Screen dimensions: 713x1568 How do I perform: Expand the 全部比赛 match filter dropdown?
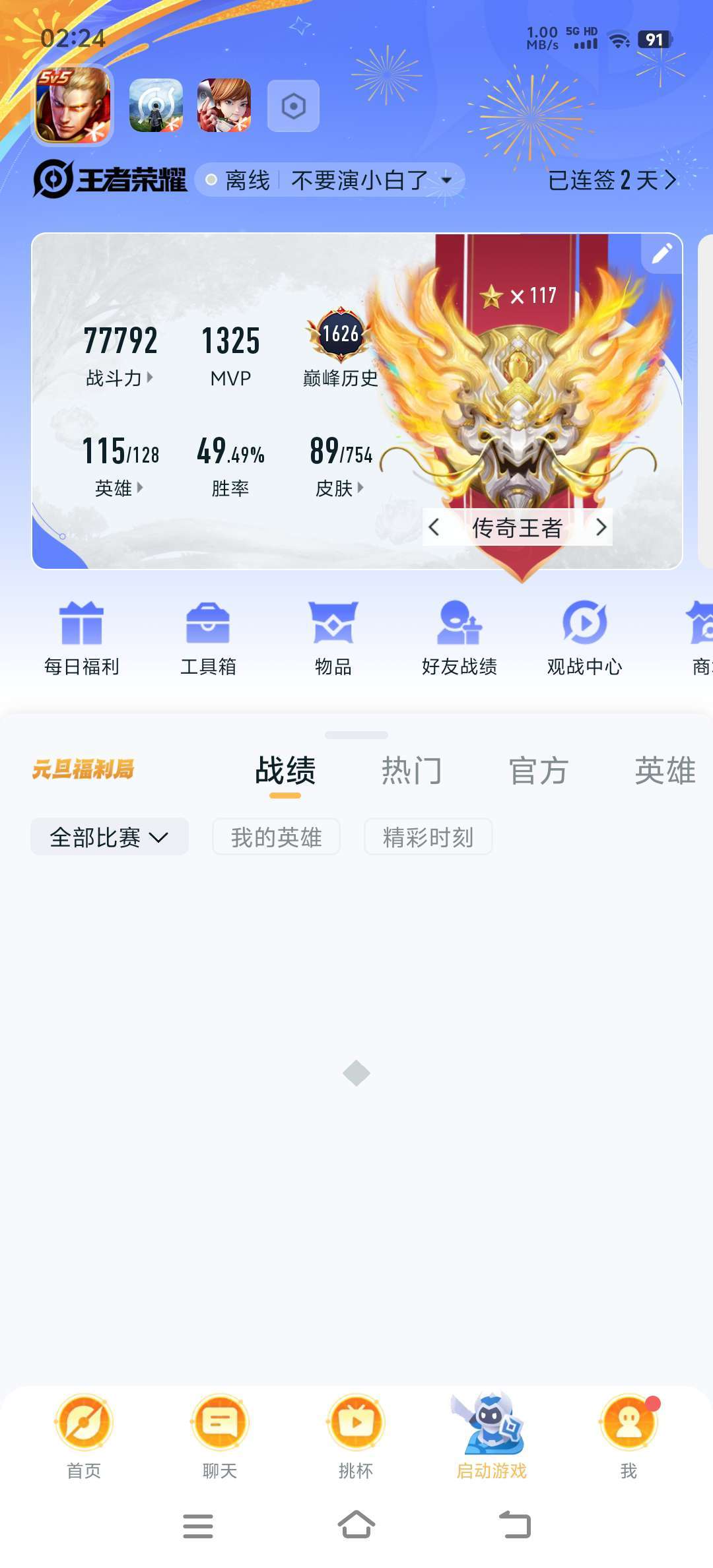pos(110,837)
